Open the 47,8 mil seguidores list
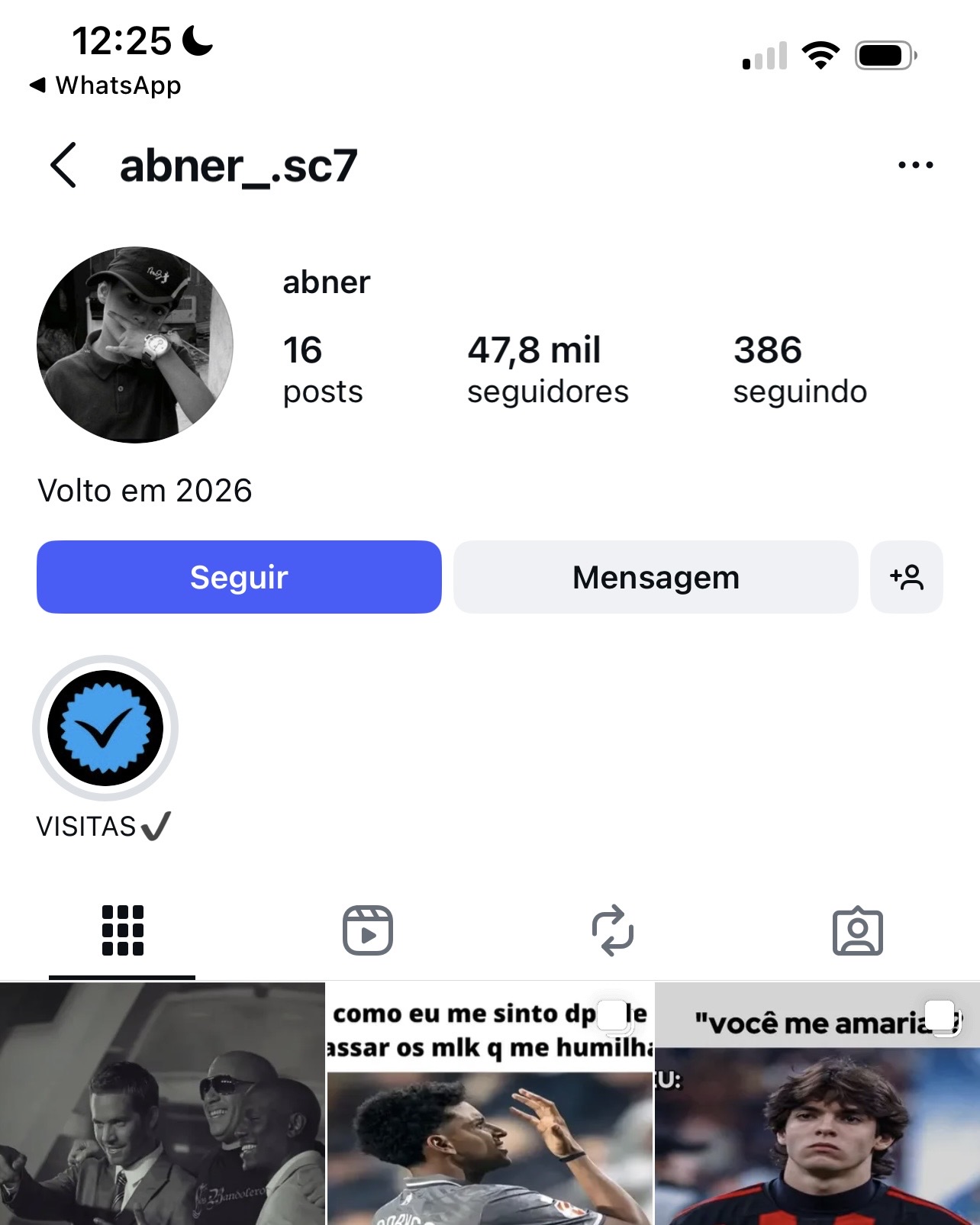The height and width of the screenshot is (1225, 980). [547, 369]
